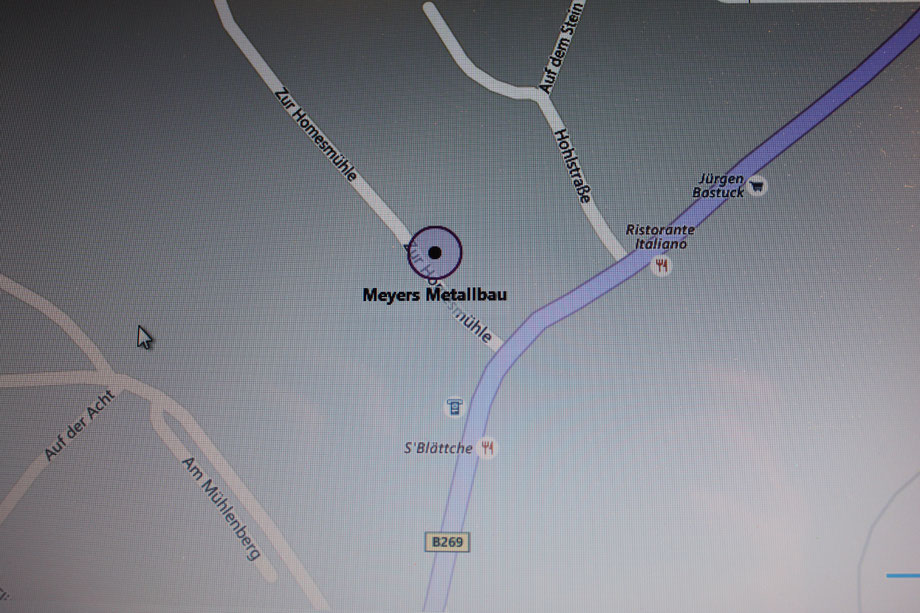Screen dimensions: 920x613
Task: Tap the blue marker above S'Blättche
Action: 455,406
